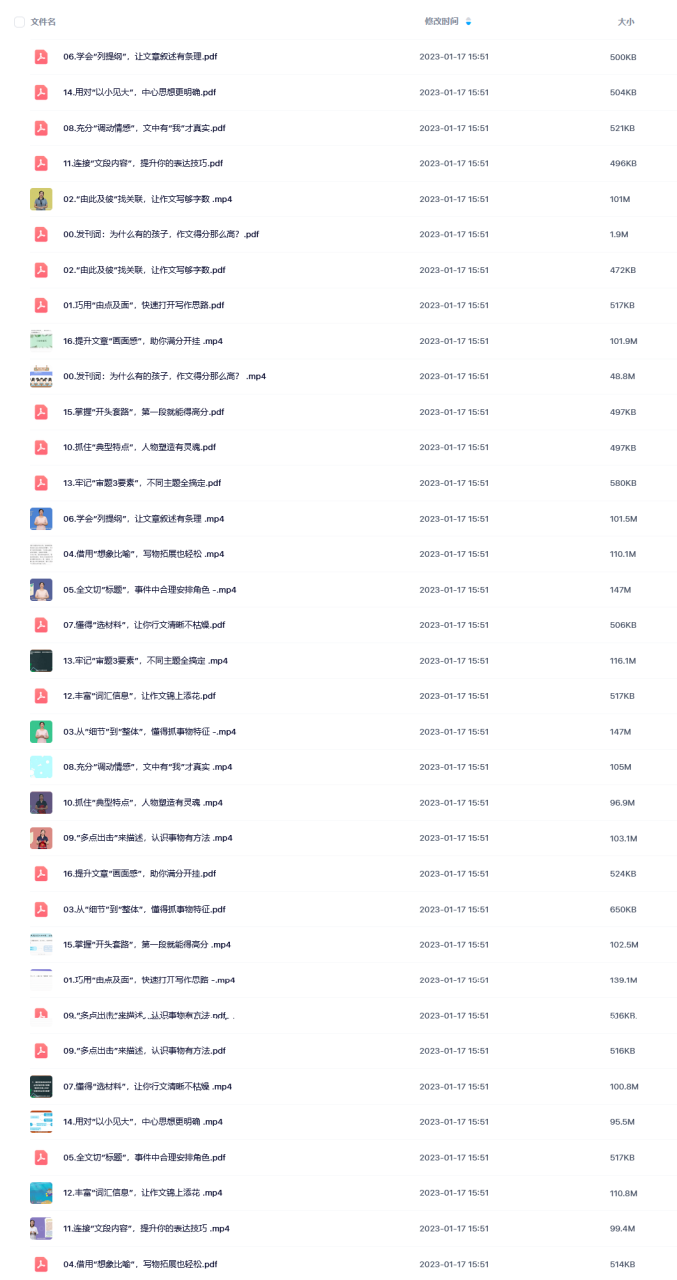
Task: Sort files by 修改时间
Action: pyautogui.click(x=441, y=21)
